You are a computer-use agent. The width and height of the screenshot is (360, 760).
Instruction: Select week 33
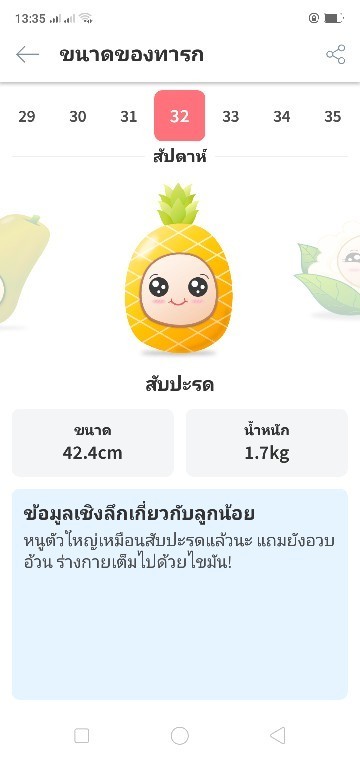(231, 117)
